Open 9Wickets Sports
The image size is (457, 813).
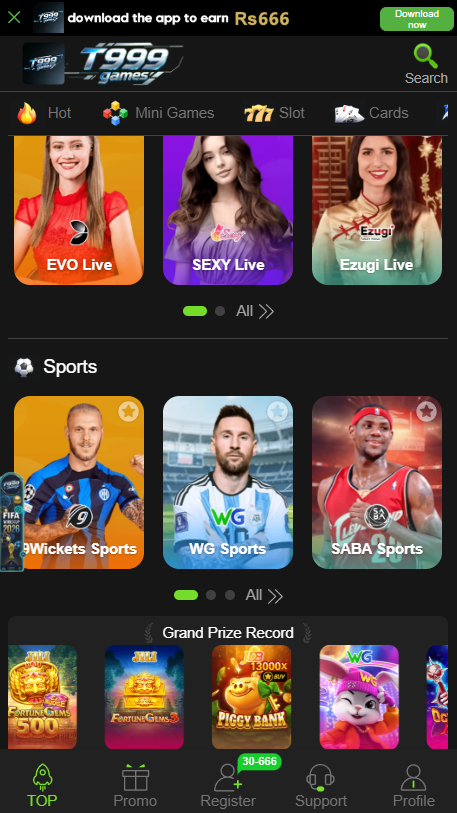coord(79,482)
